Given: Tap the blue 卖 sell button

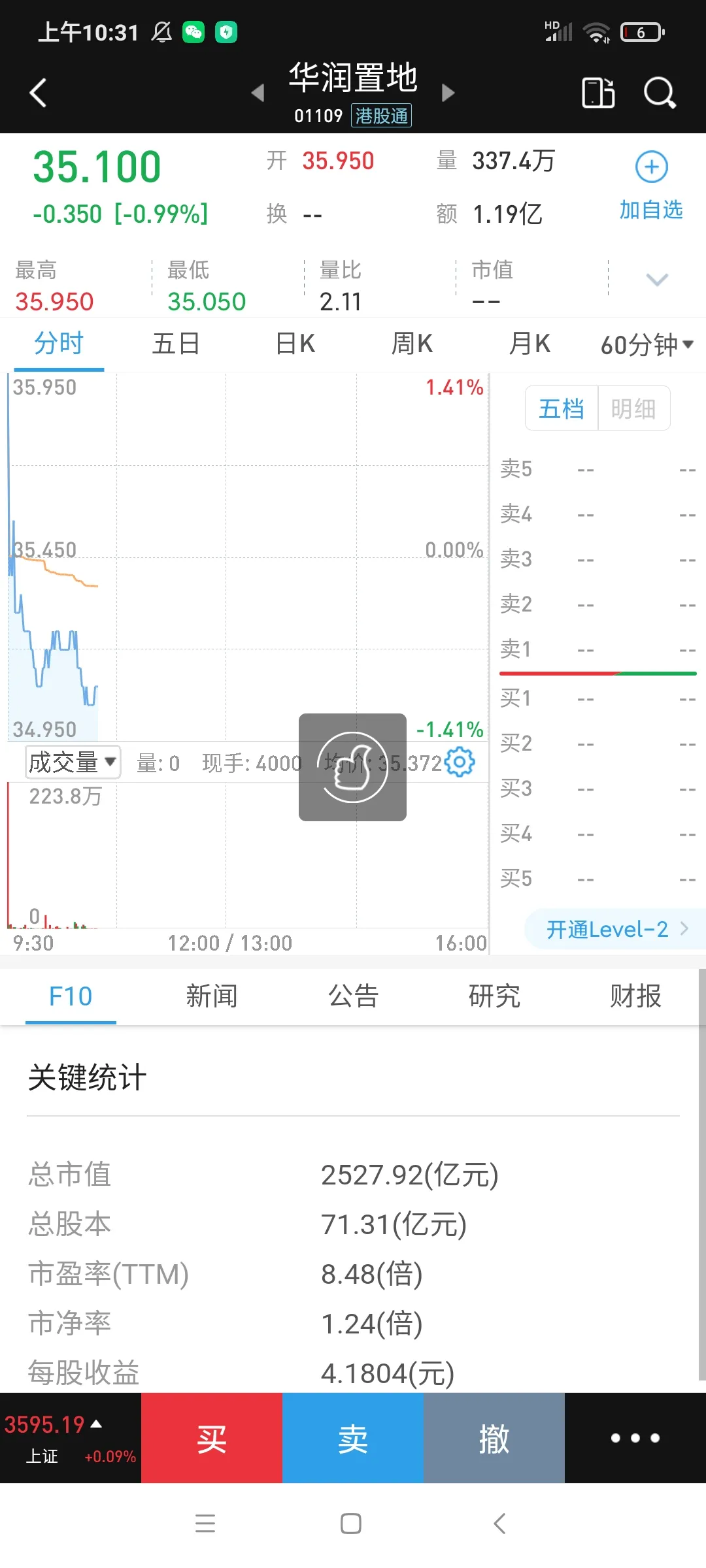Looking at the screenshot, I should tap(353, 1438).
